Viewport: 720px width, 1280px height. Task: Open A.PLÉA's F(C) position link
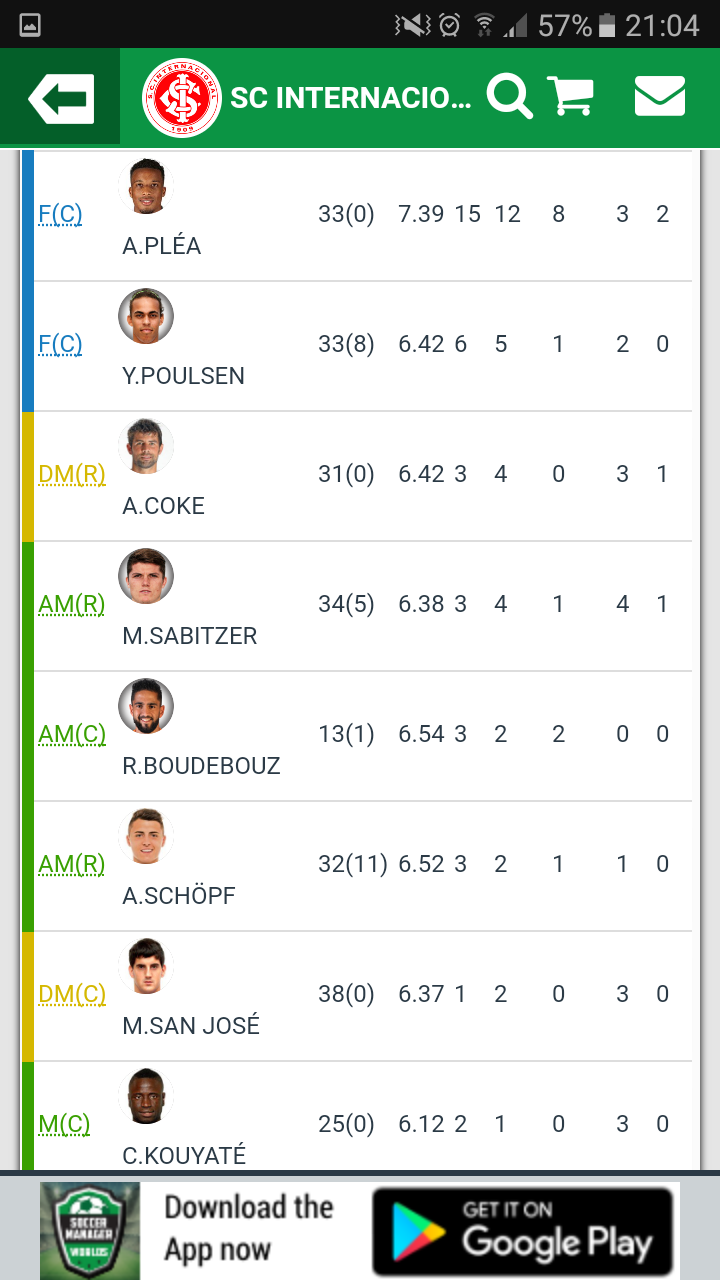tap(60, 214)
